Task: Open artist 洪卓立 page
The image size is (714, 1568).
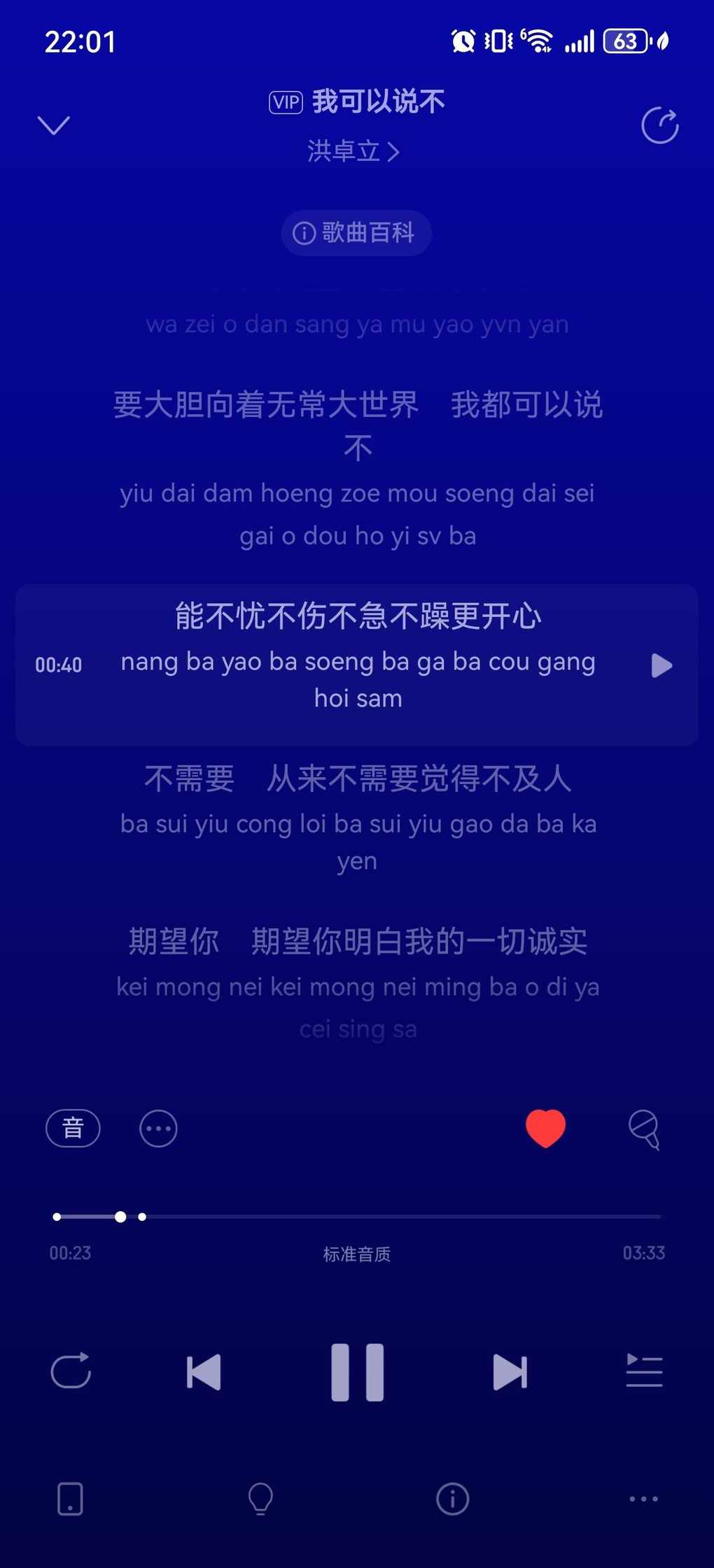Action: [x=353, y=151]
